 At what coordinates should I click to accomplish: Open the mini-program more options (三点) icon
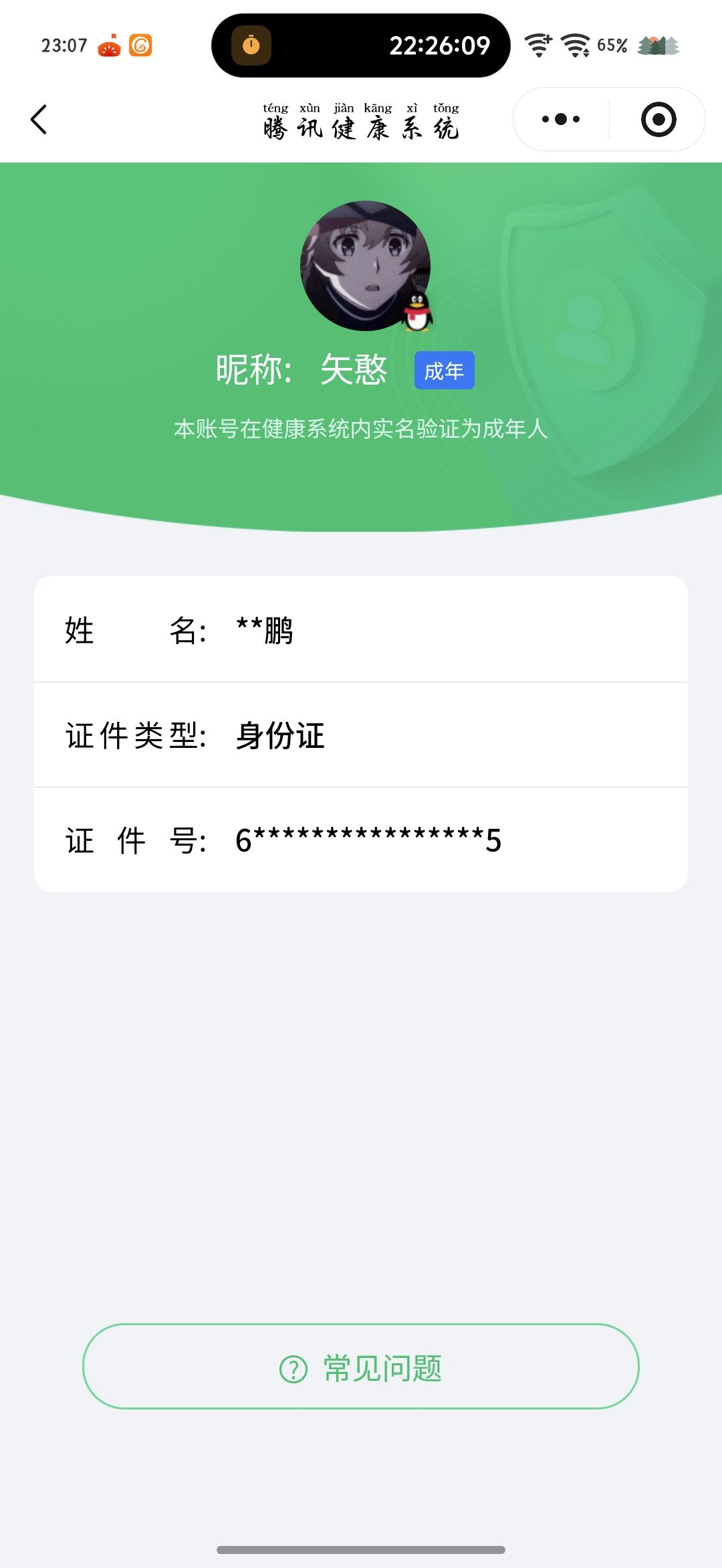tap(561, 119)
